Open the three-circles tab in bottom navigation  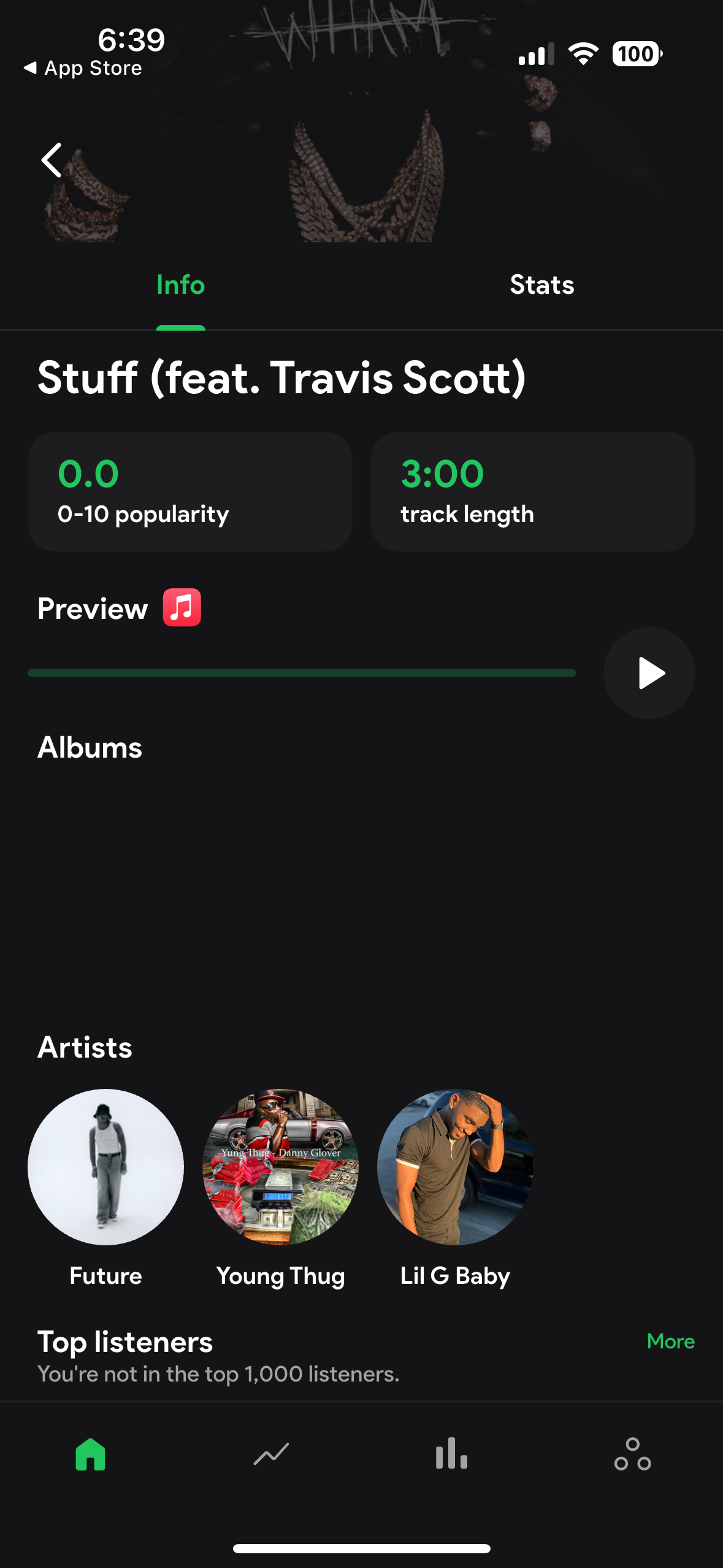[632, 1455]
